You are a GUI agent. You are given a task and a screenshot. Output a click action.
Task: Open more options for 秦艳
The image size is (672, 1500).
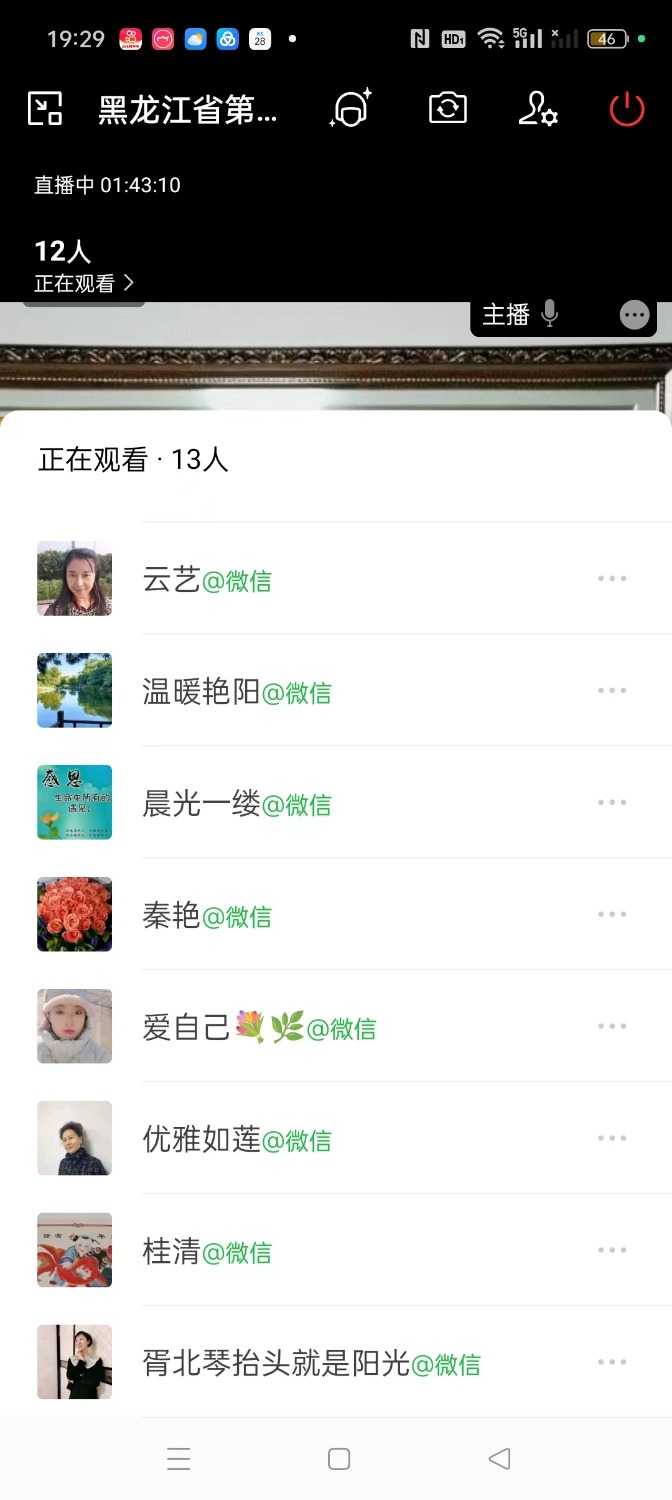coord(612,915)
